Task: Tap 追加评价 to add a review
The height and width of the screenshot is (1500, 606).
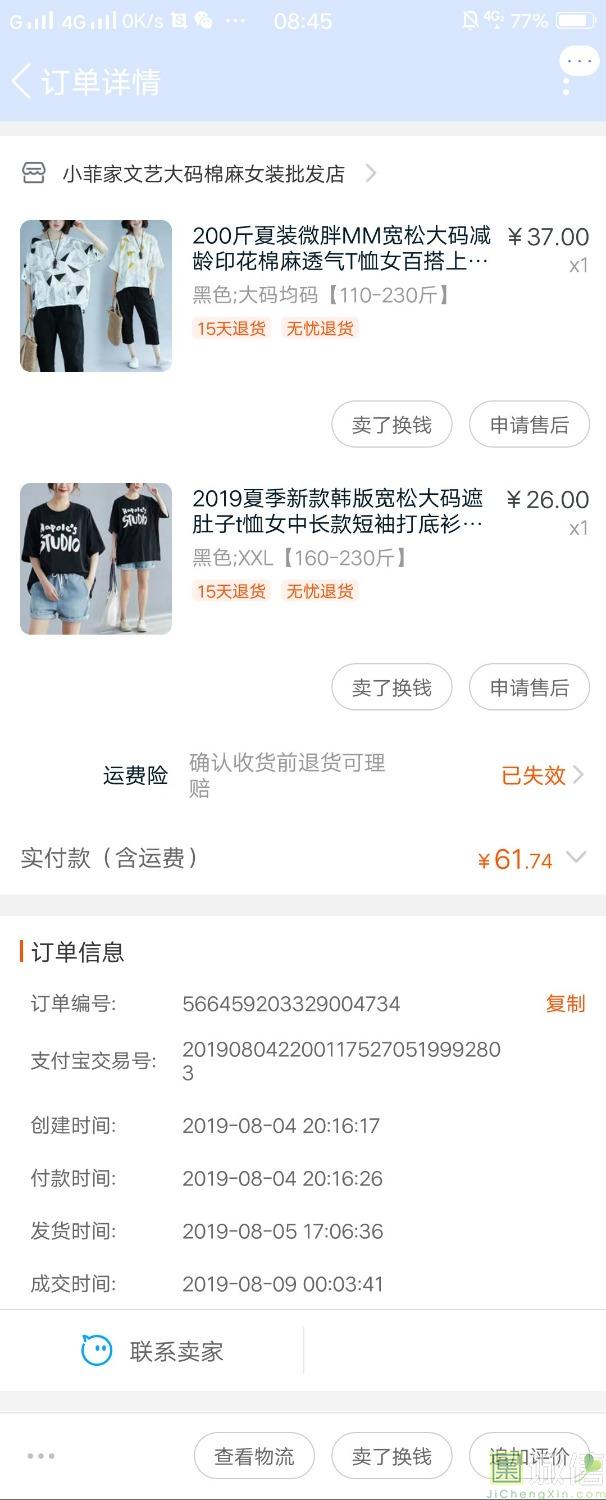Action: pyautogui.click(x=529, y=1457)
